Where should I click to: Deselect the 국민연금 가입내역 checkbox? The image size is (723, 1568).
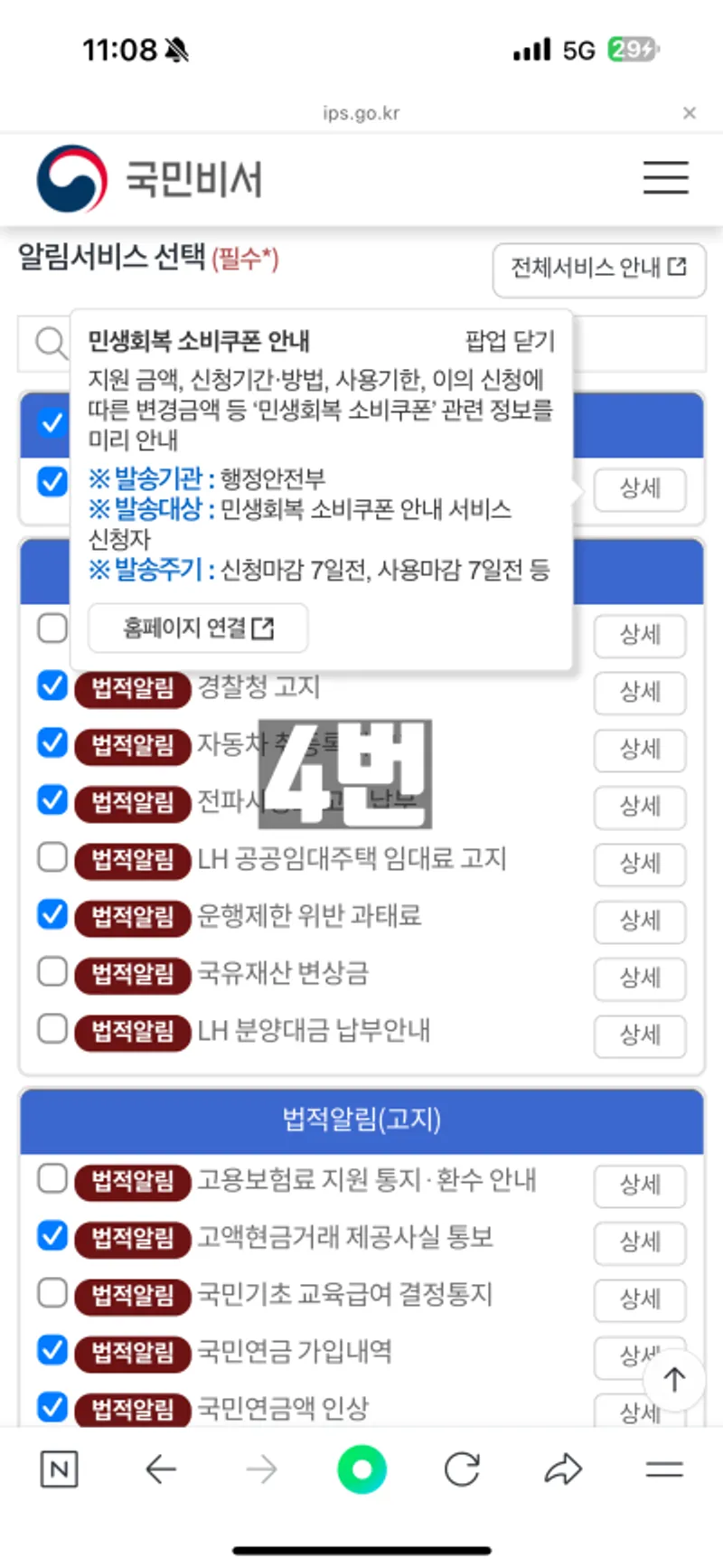coord(52,1350)
